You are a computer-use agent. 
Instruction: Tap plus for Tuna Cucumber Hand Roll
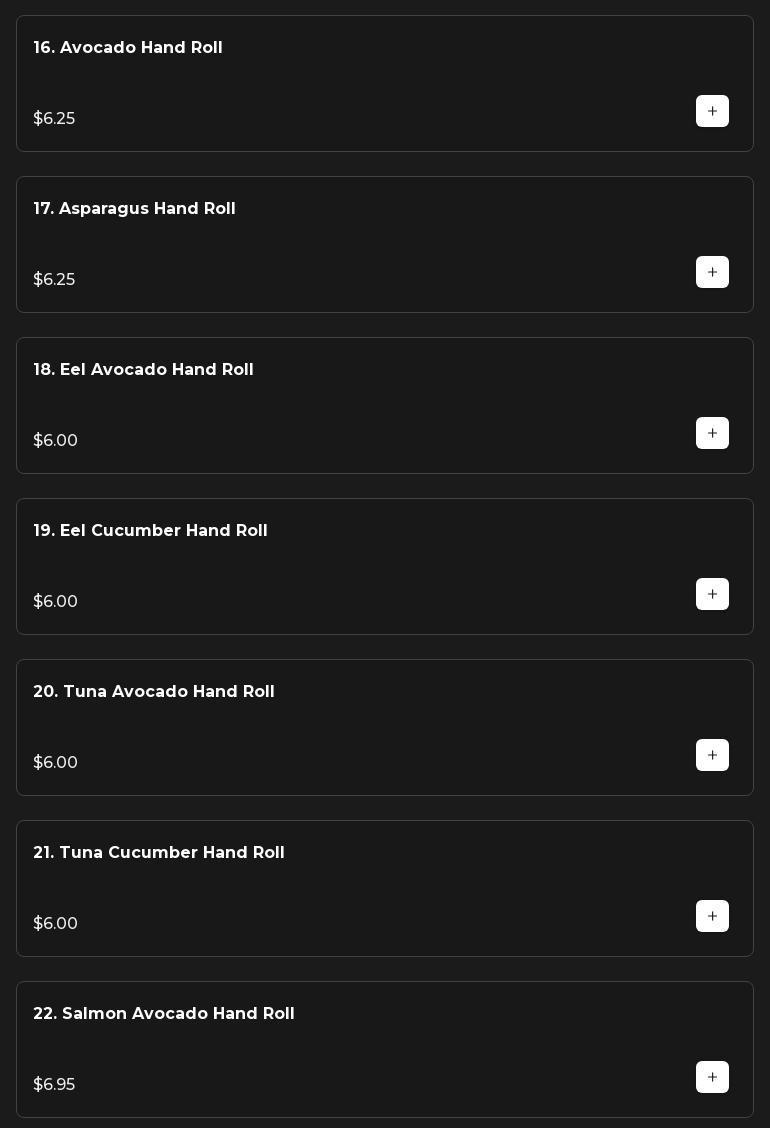click(x=712, y=916)
